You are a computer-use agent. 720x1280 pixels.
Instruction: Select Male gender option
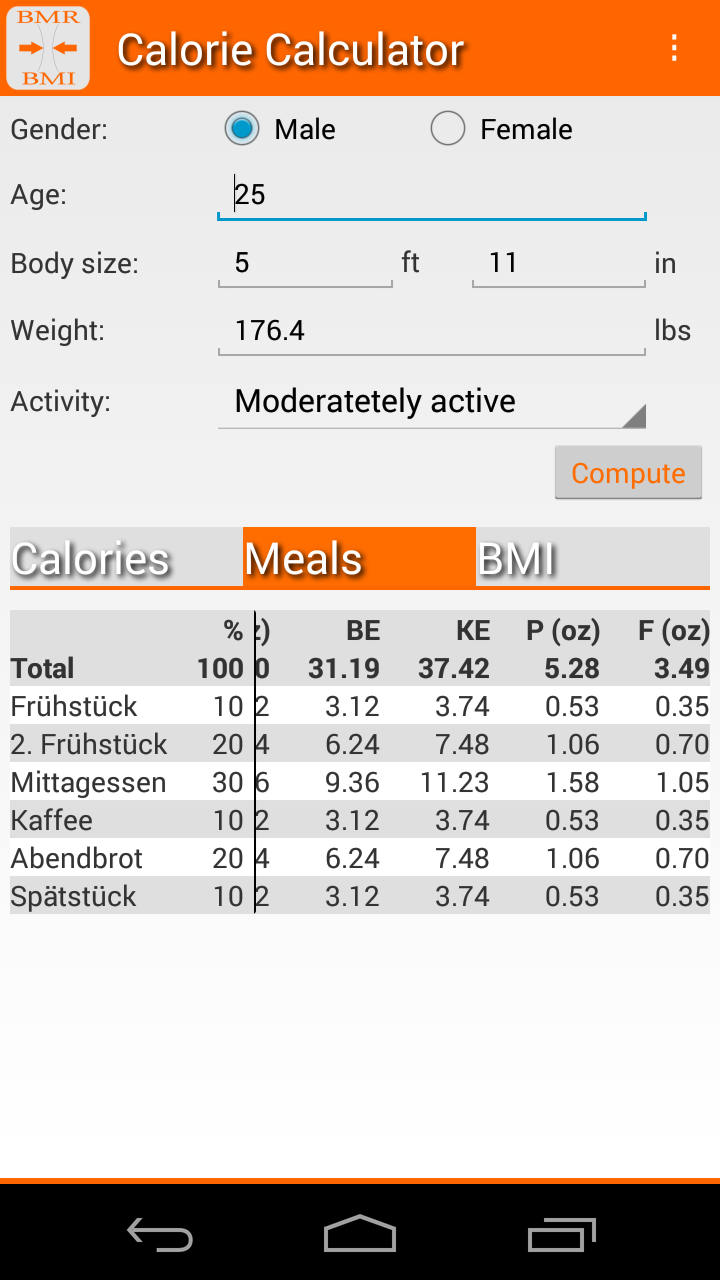pos(242,129)
